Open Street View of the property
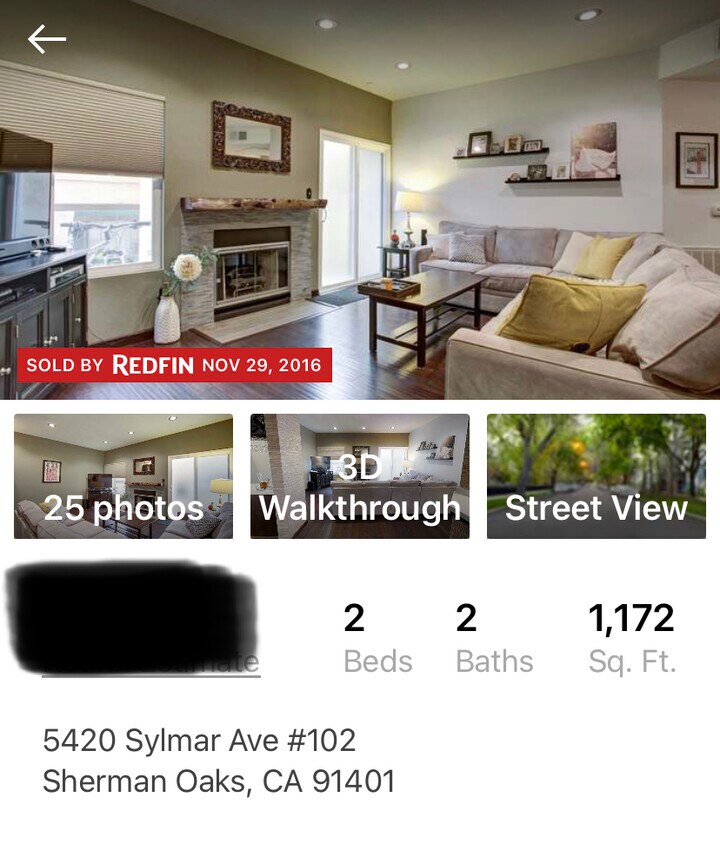 [596, 477]
